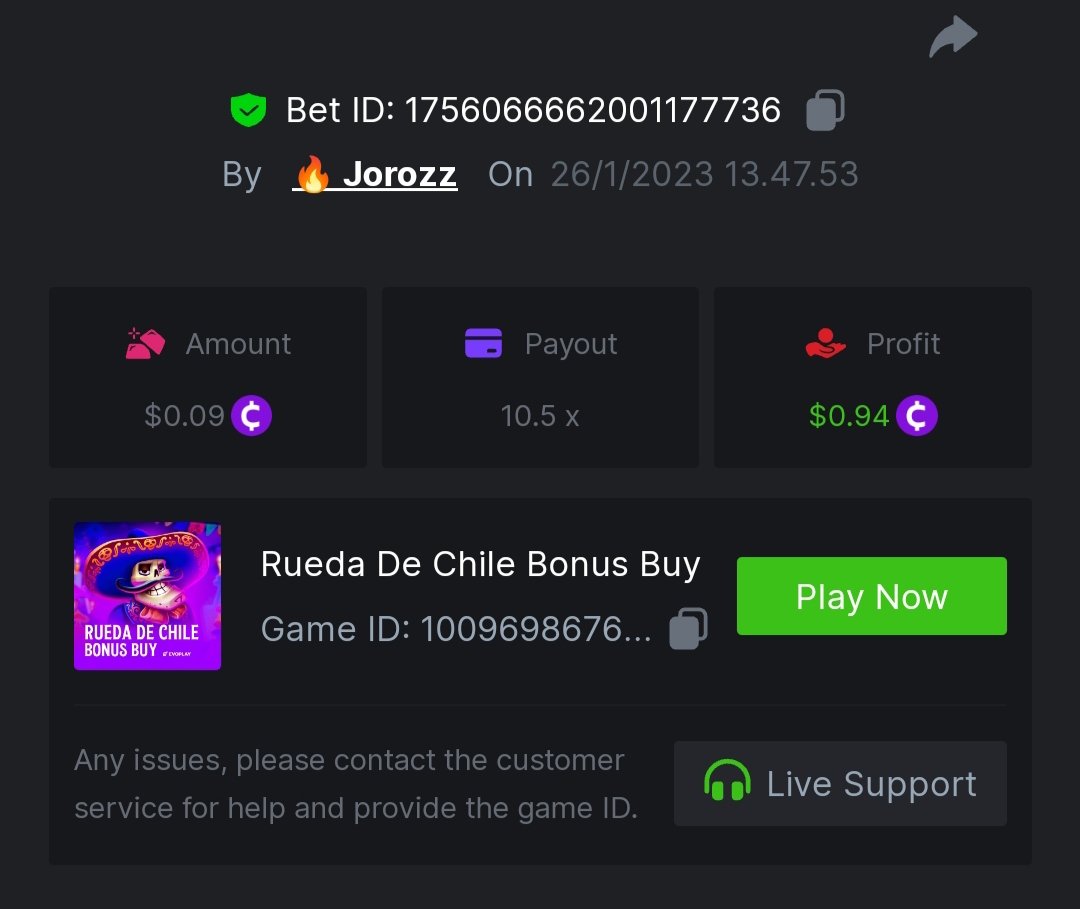The width and height of the screenshot is (1080, 909).
Task: Open Rueda De Chile game thumbnail
Action: [x=147, y=596]
